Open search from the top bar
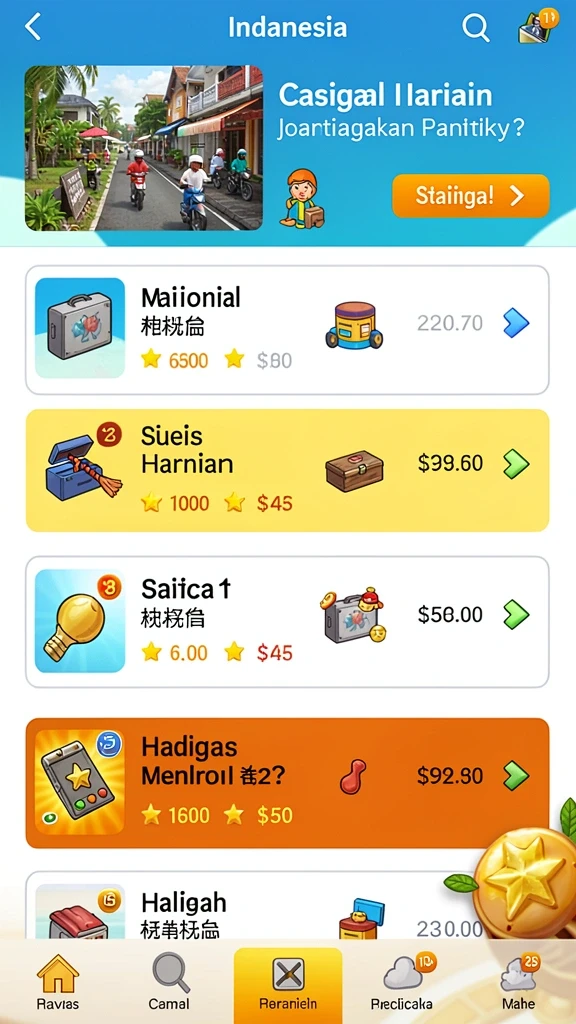This screenshot has height=1024, width=576. click(x=475, y=27)
